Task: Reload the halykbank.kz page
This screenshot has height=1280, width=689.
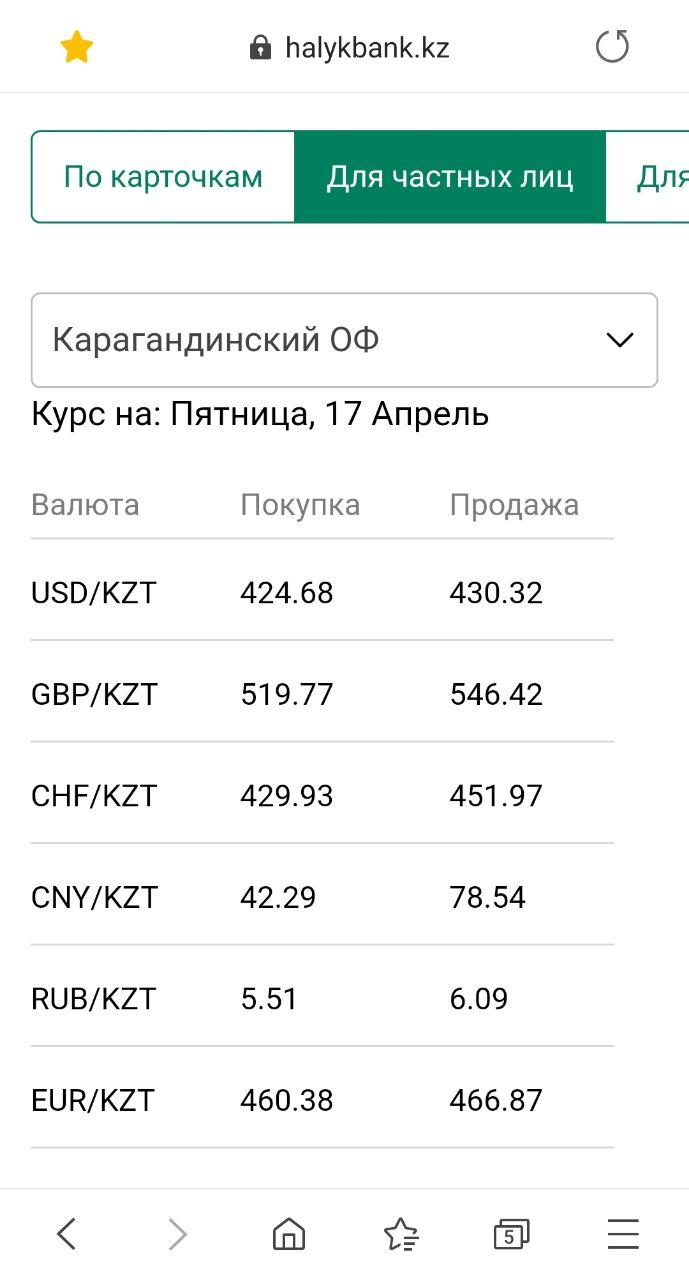Action: (612, 47)
